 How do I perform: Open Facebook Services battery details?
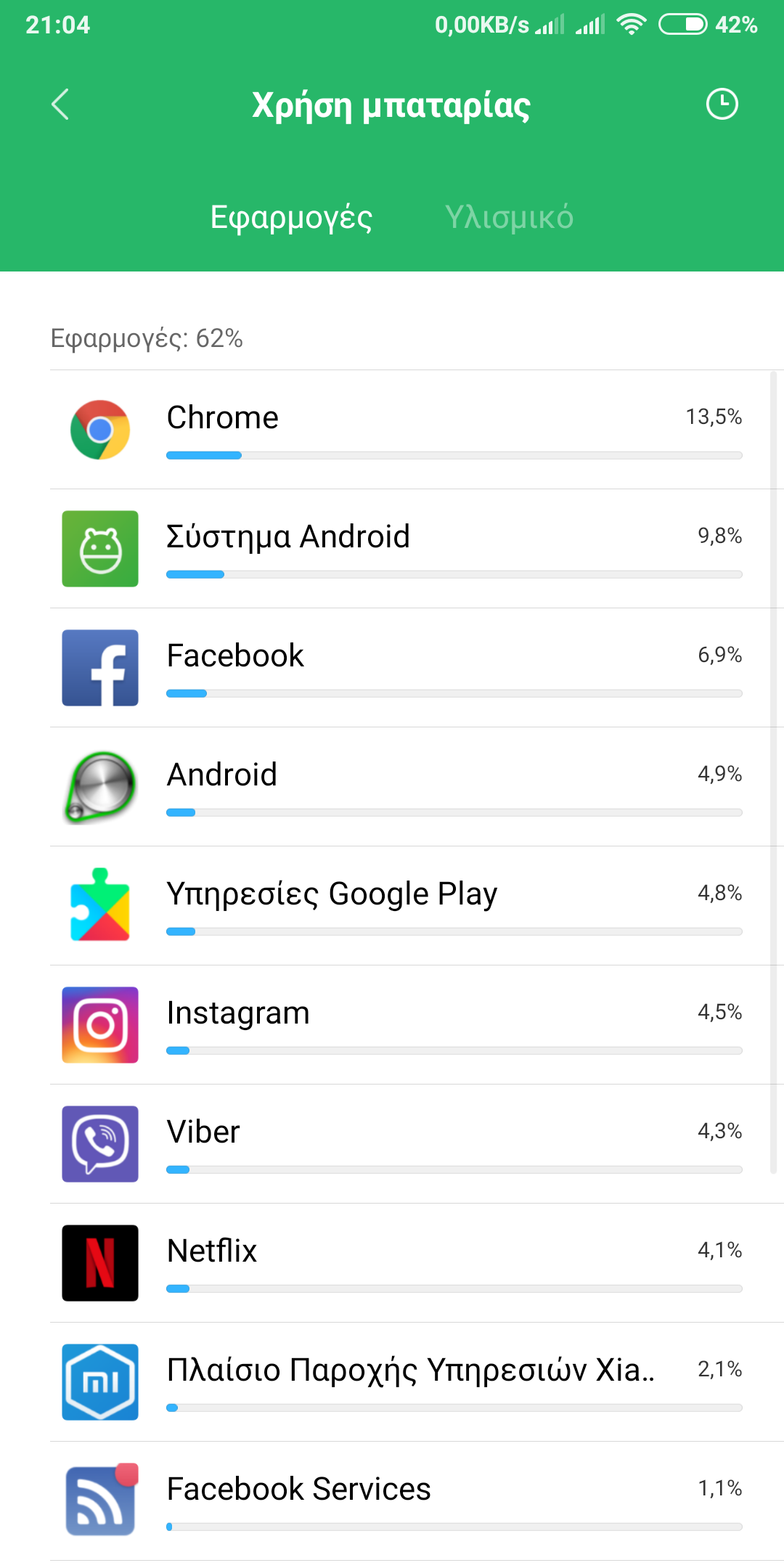click(x=407, y=1501)
